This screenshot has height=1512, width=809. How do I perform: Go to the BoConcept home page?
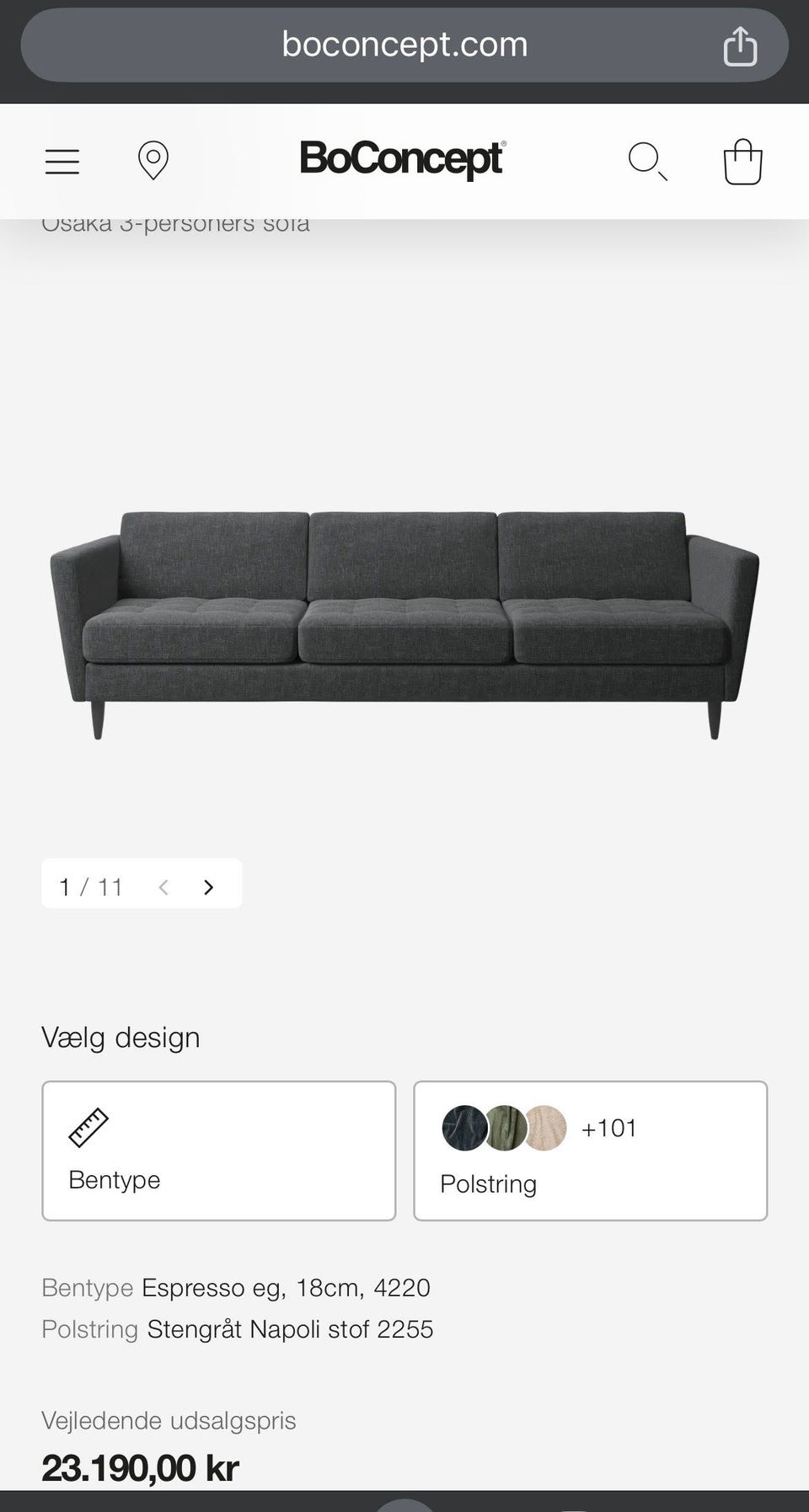403,159
